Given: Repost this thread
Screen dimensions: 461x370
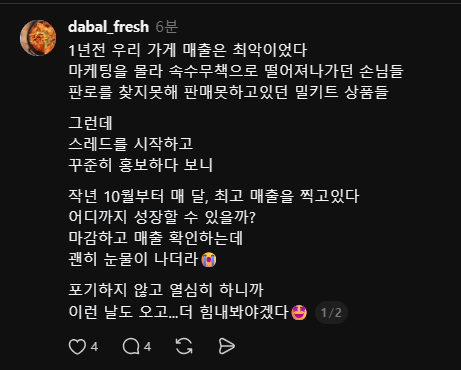Looking at the screenshot, I should 184,346.
